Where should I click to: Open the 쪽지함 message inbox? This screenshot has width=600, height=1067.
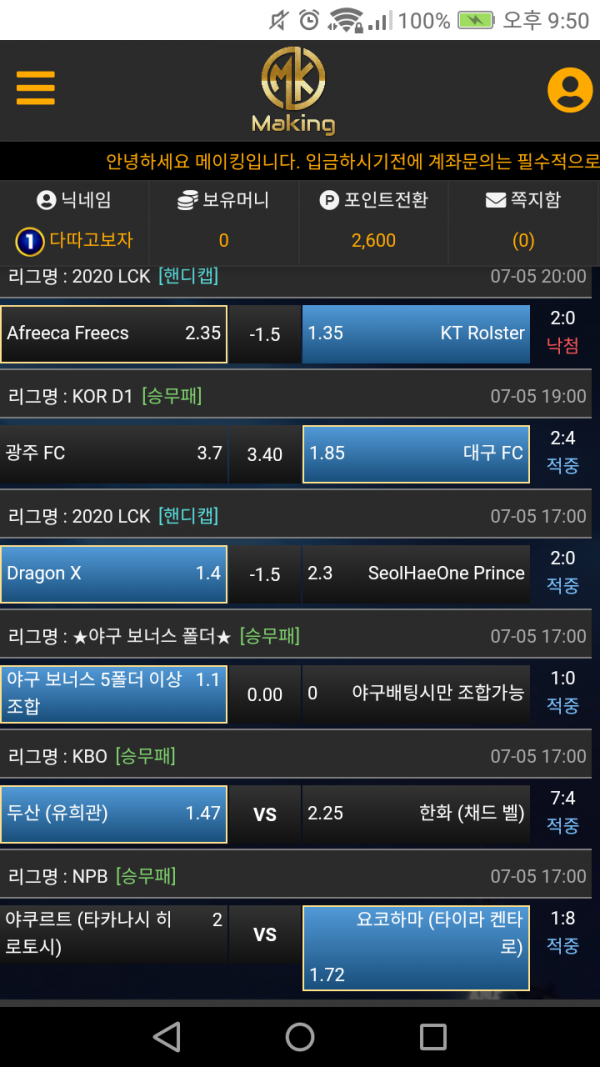(x=523, y=201)
